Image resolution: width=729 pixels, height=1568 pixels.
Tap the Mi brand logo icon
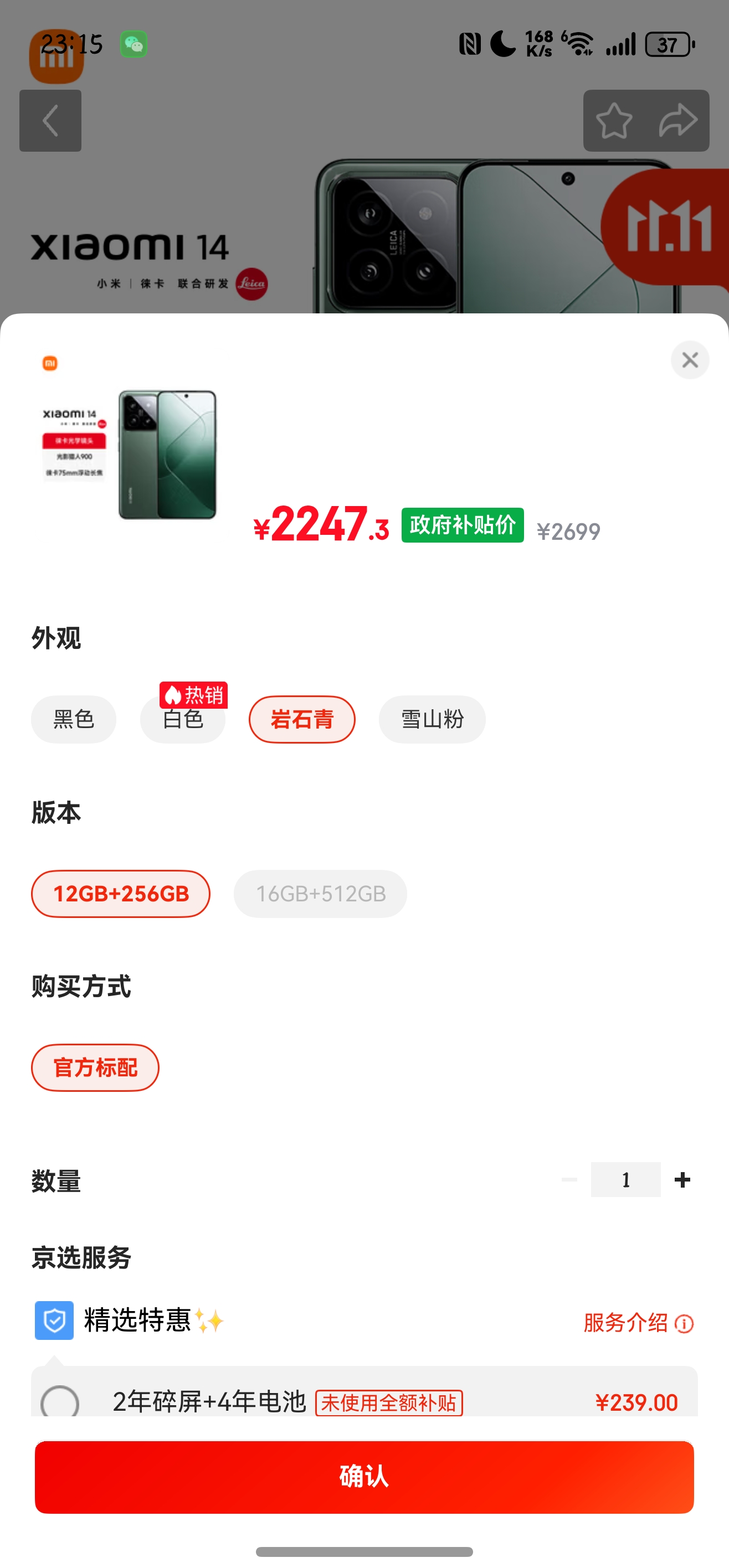50,363
